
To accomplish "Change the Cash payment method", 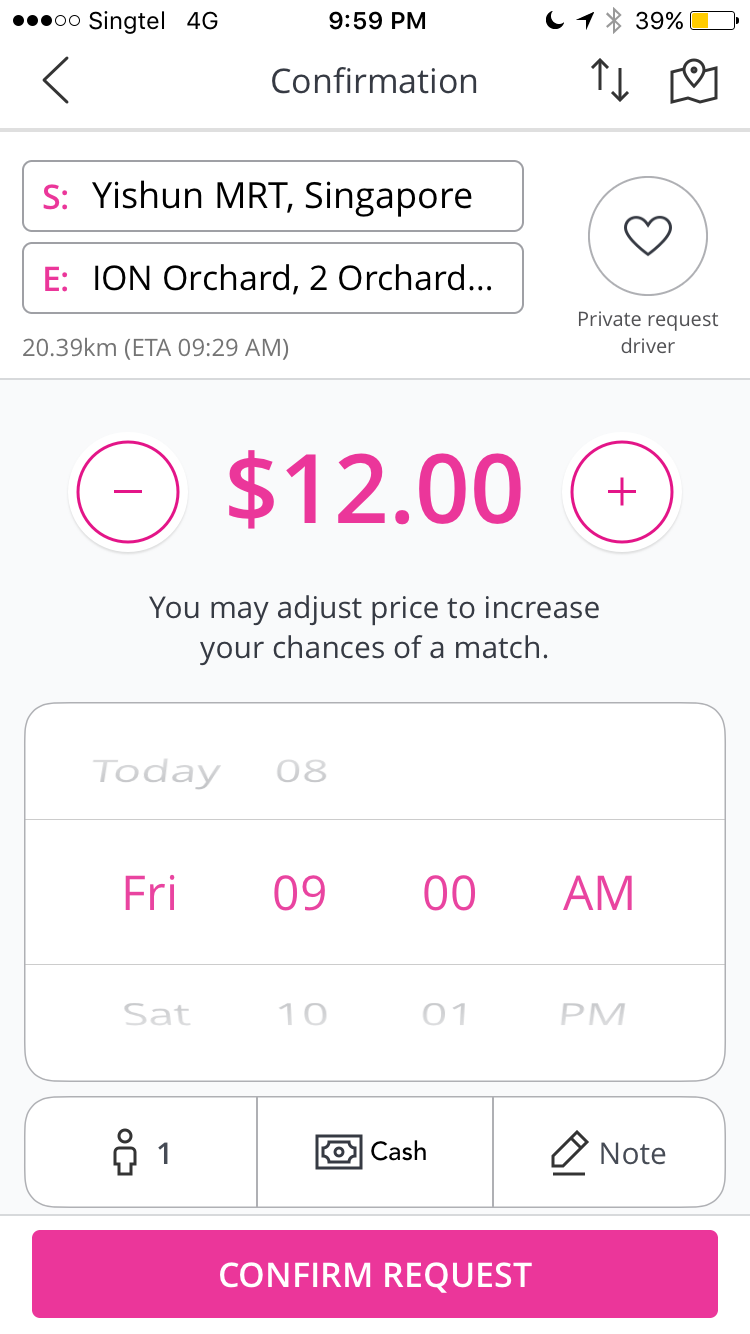I will pos(375,1152).
